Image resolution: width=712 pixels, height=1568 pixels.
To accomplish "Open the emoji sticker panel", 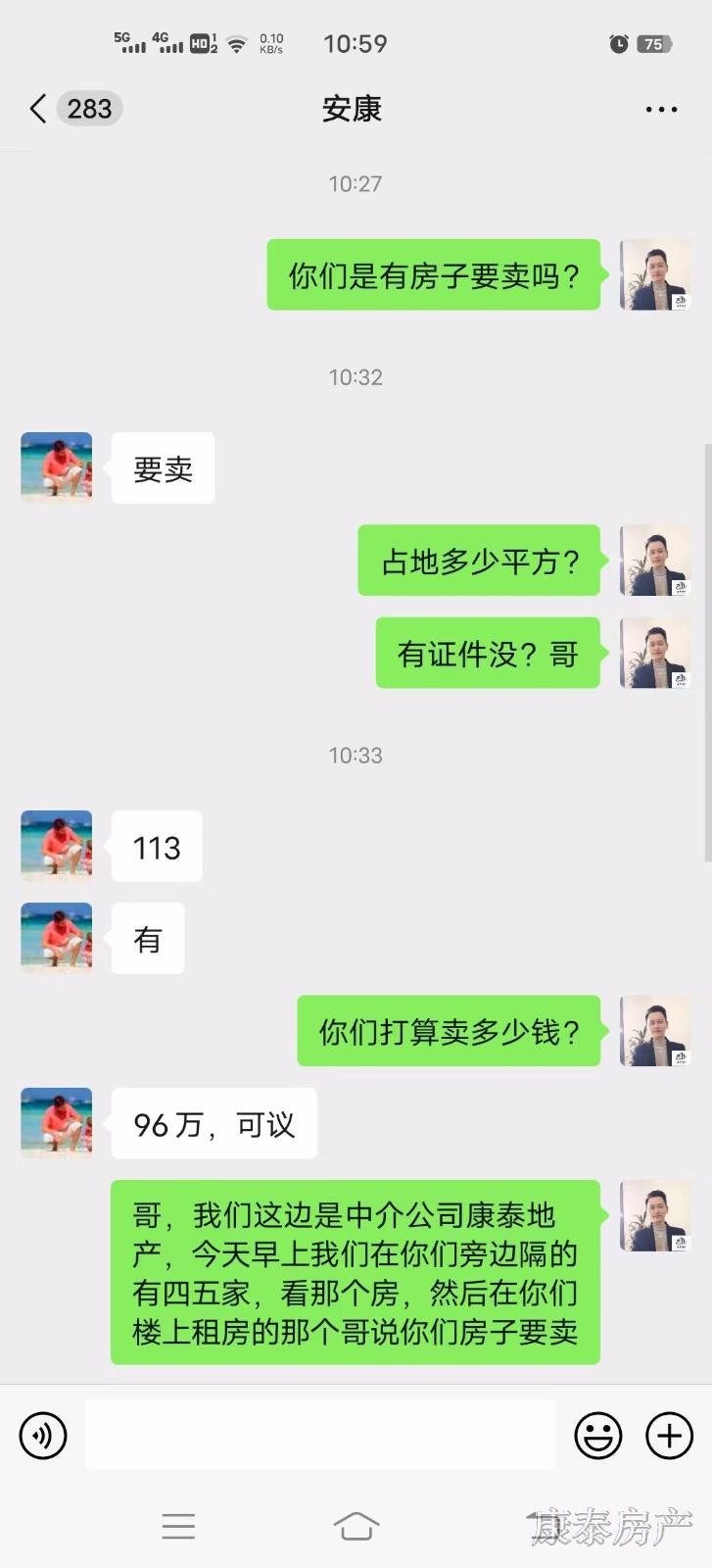I will (597, 1436).
